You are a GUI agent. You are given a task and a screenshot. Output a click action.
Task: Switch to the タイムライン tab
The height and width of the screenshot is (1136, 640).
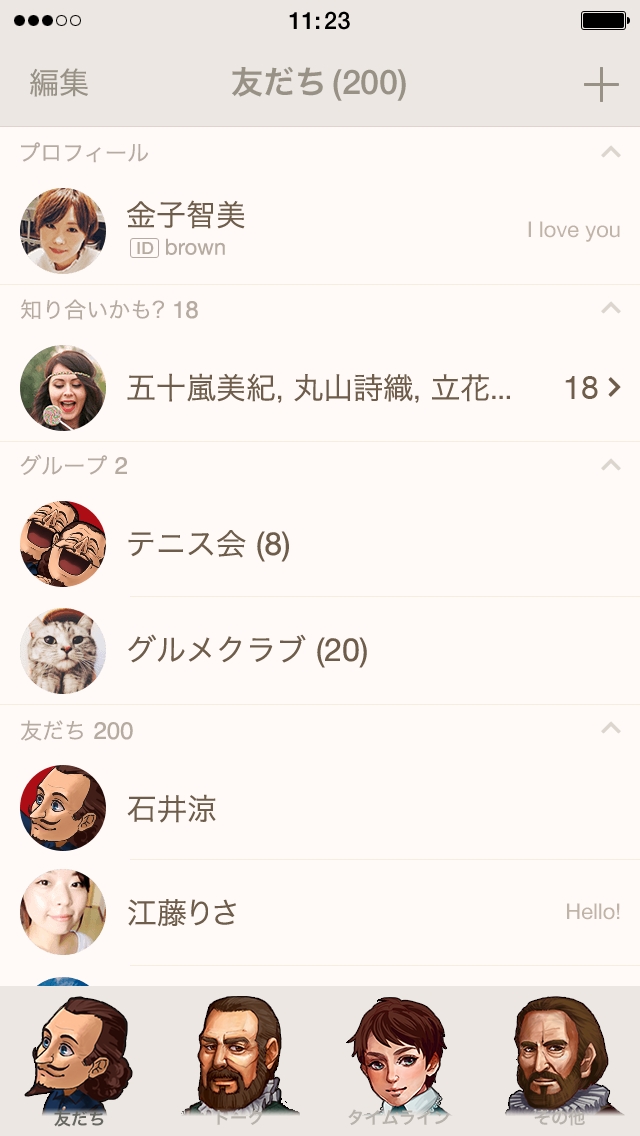(x=398, y=1060)
